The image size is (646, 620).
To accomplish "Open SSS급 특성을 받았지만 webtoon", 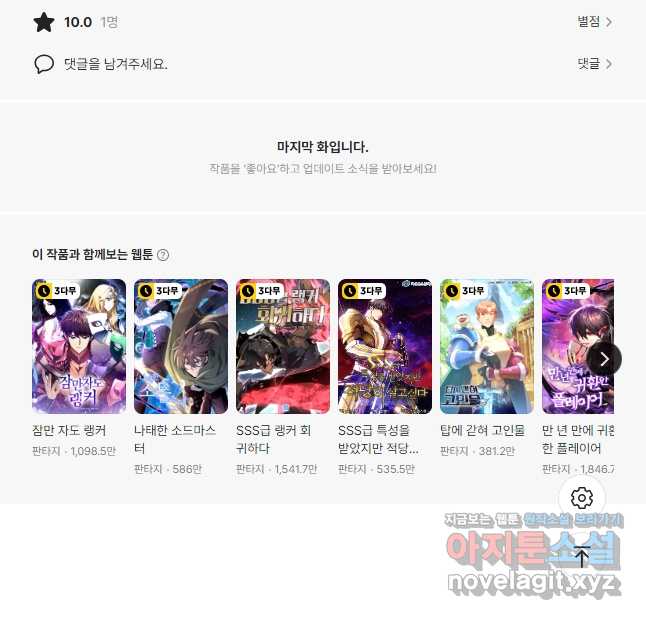I will (385, 346).
